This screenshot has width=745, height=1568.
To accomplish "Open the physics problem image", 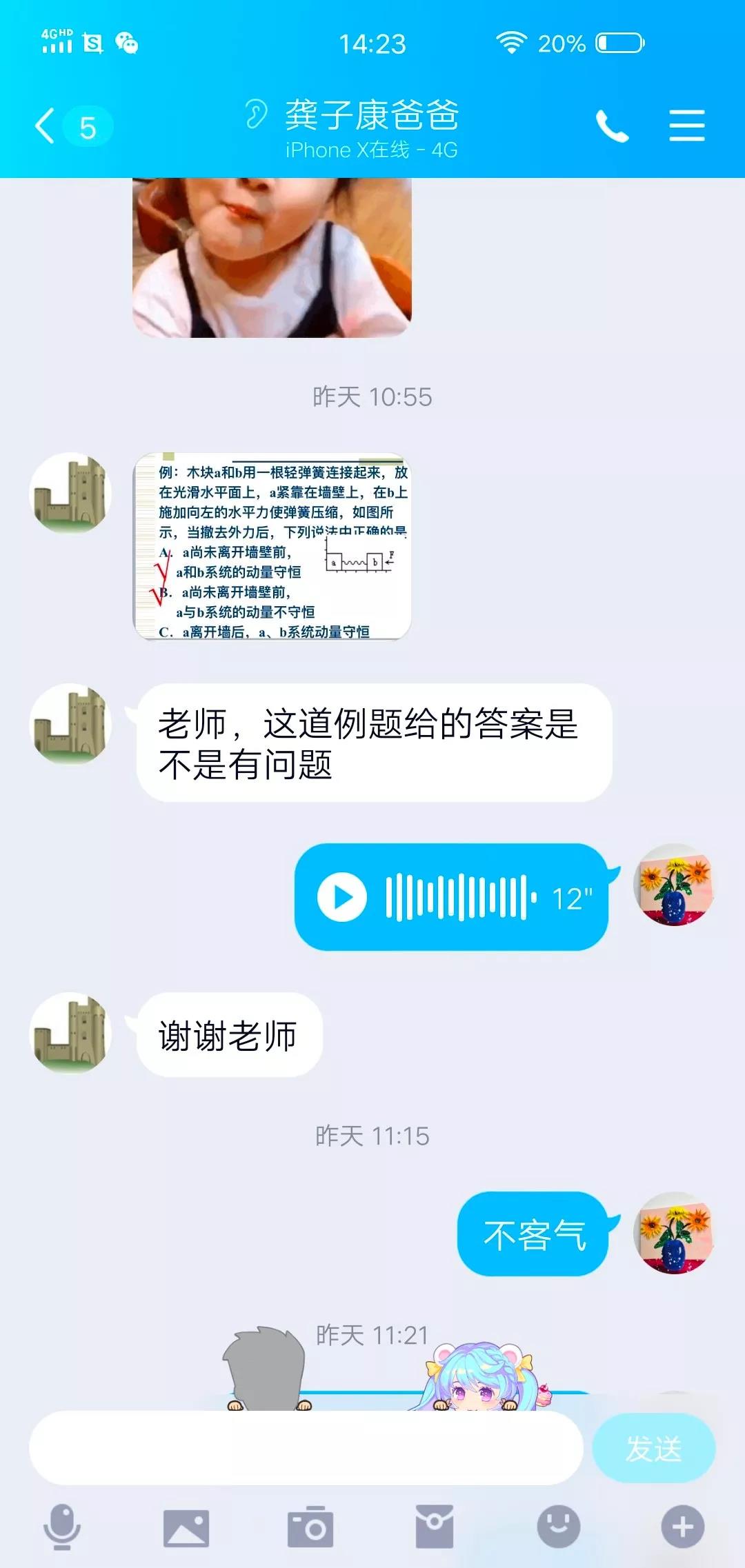I will click(x=272, y=546).
